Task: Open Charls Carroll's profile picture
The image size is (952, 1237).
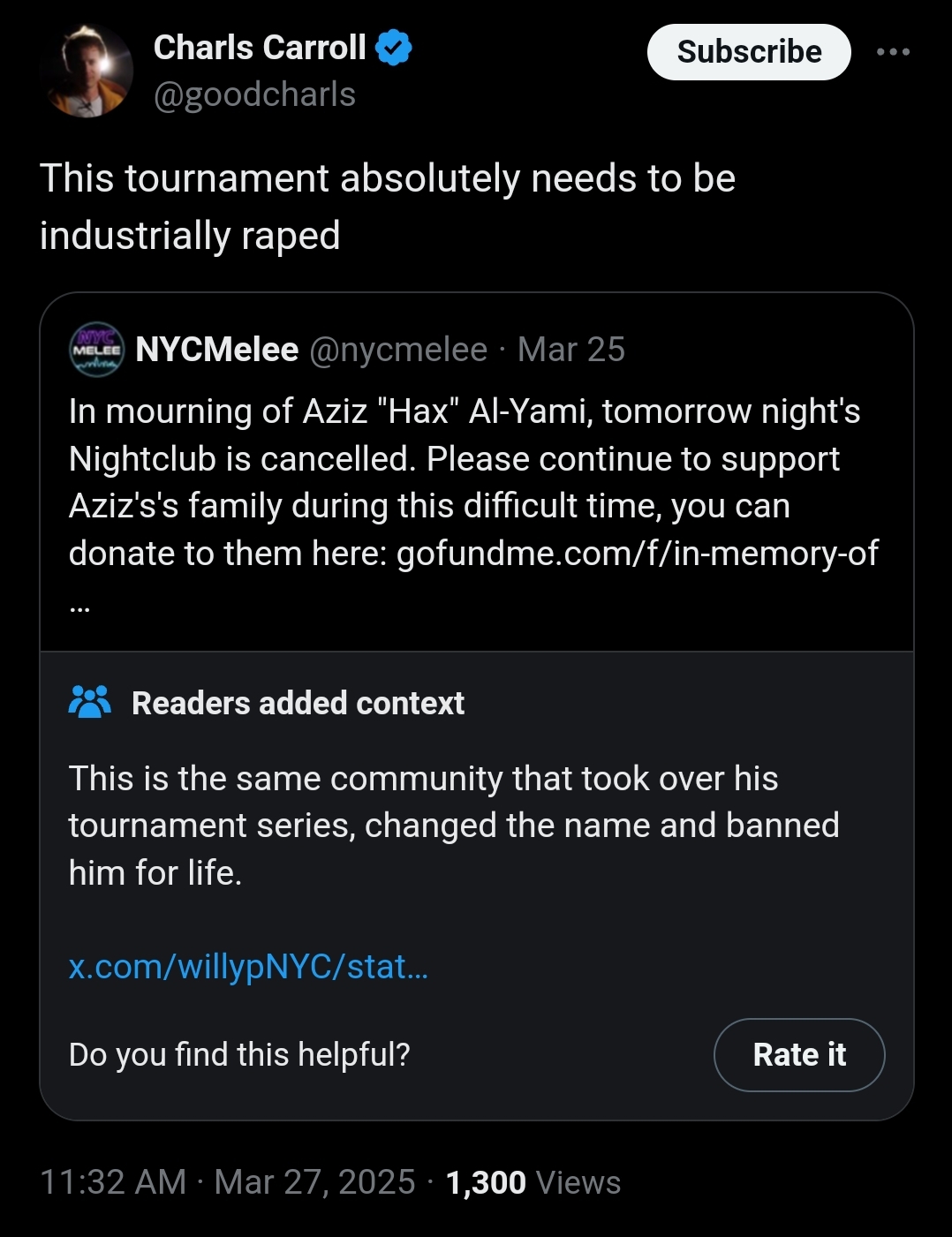Action: [88, 71]
